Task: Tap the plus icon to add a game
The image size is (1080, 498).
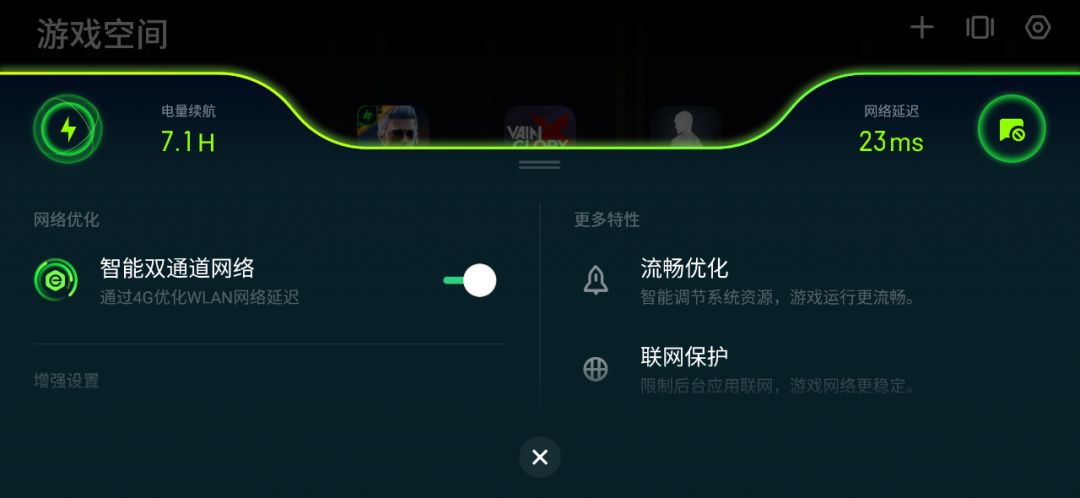Action: [921, 28]
